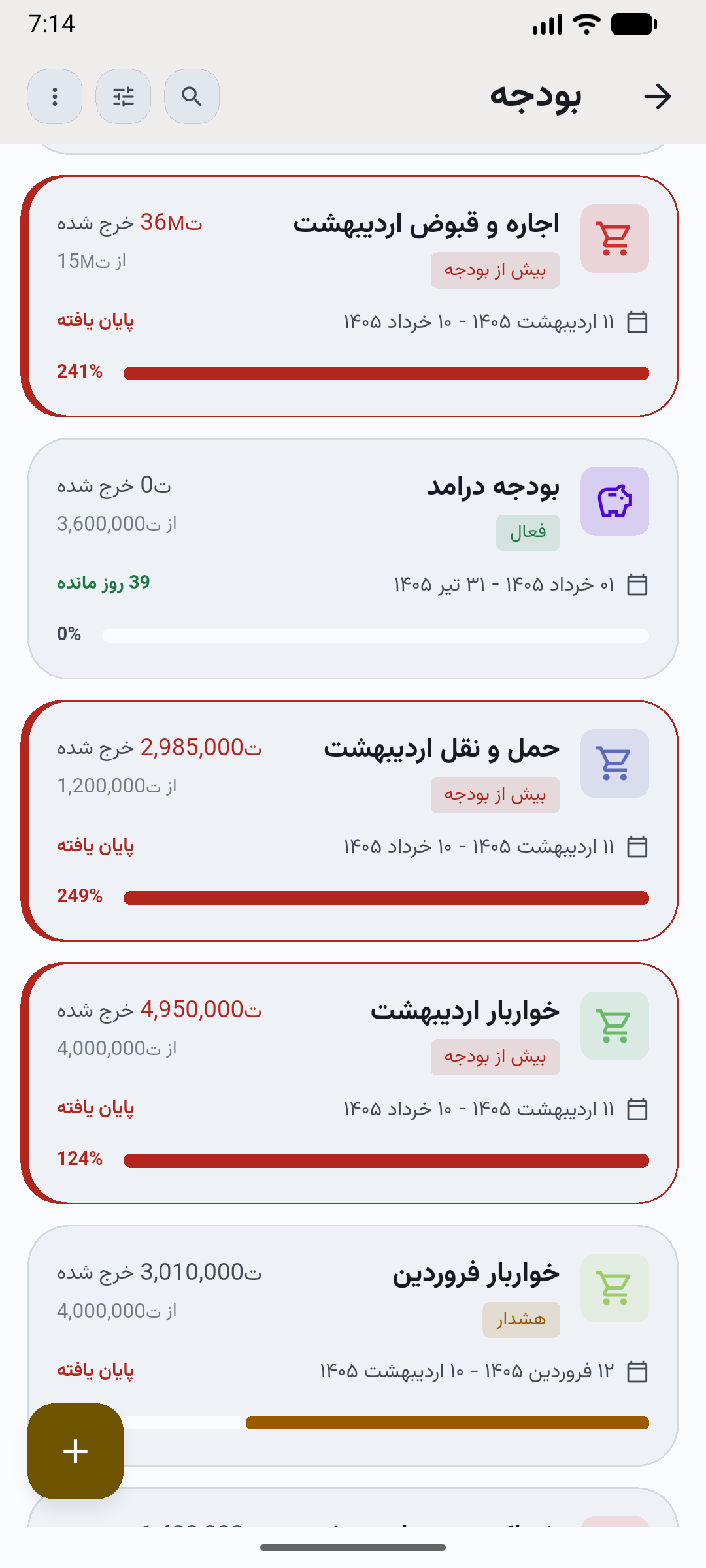Image resolution: width=706 pixels, height=1568 pixels.
Task: View the حمل و نقل اردیبهشت budget
Action: coord(350,821)
